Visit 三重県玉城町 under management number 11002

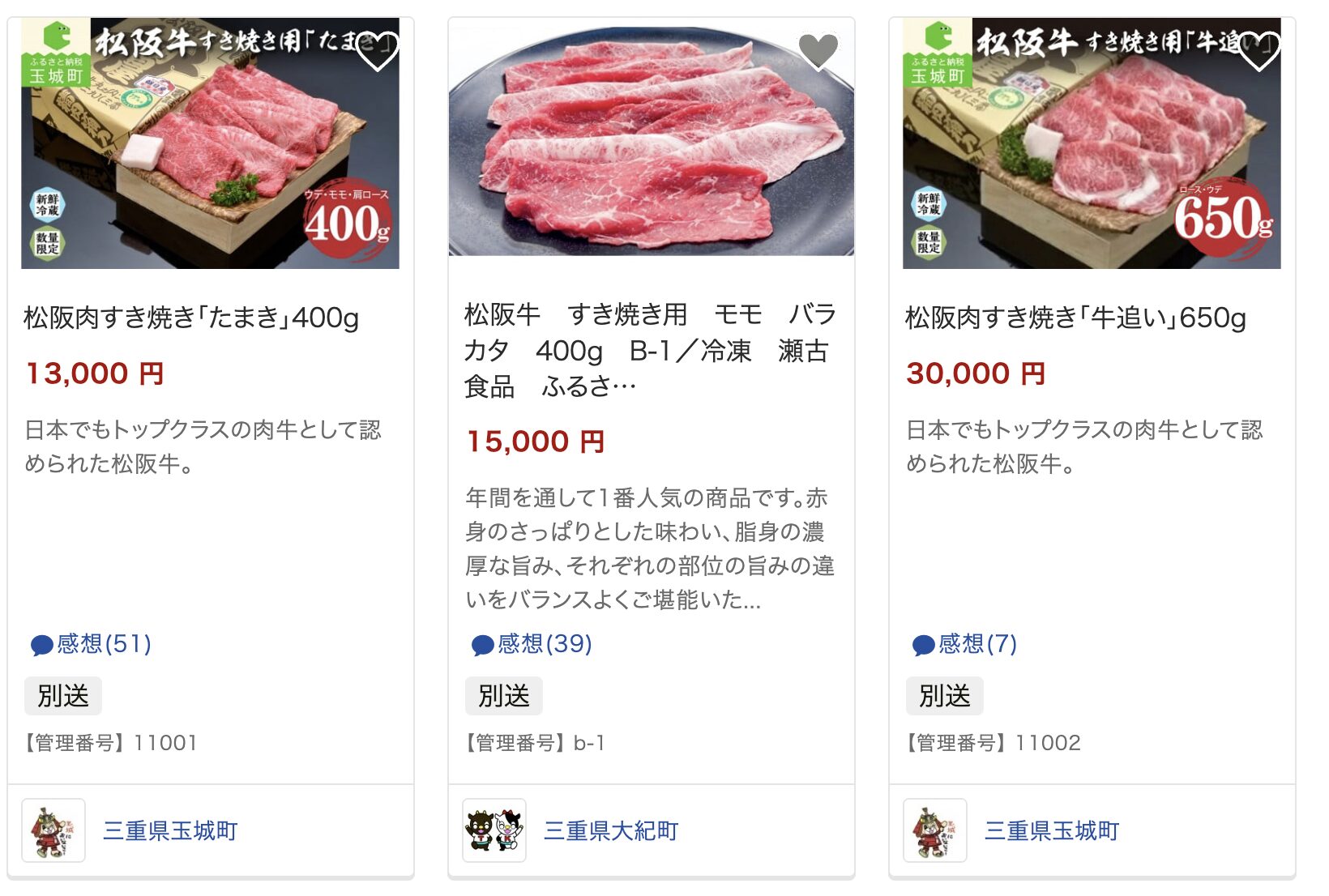(x=1052, y=830)
